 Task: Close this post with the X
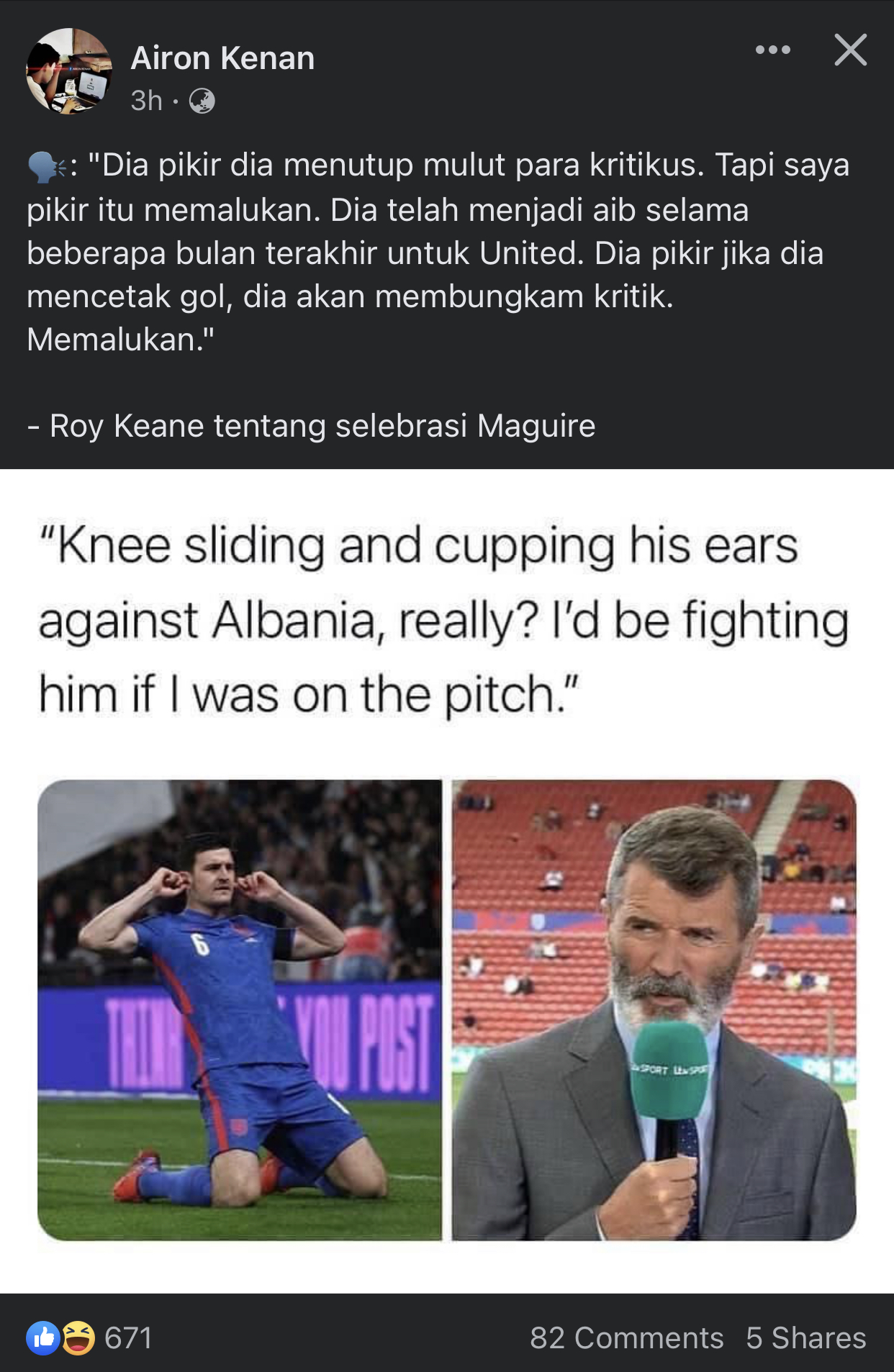point(850,50)
